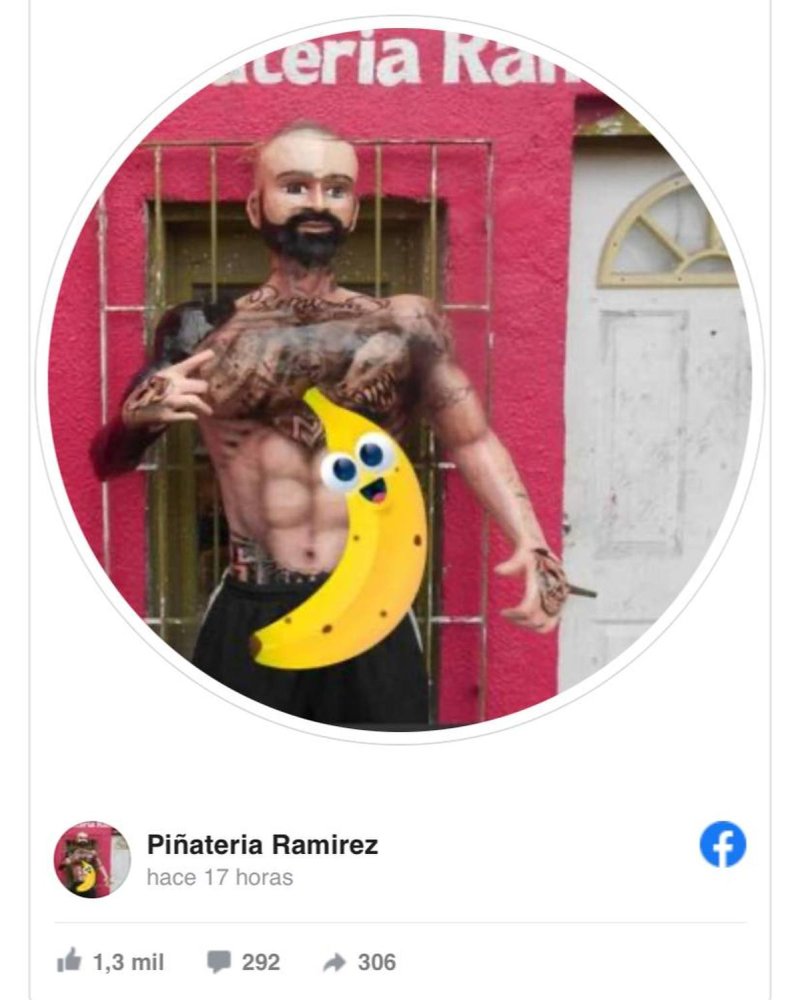Visit the Piñateria Ramirez page name link

[x=262, y=845]
